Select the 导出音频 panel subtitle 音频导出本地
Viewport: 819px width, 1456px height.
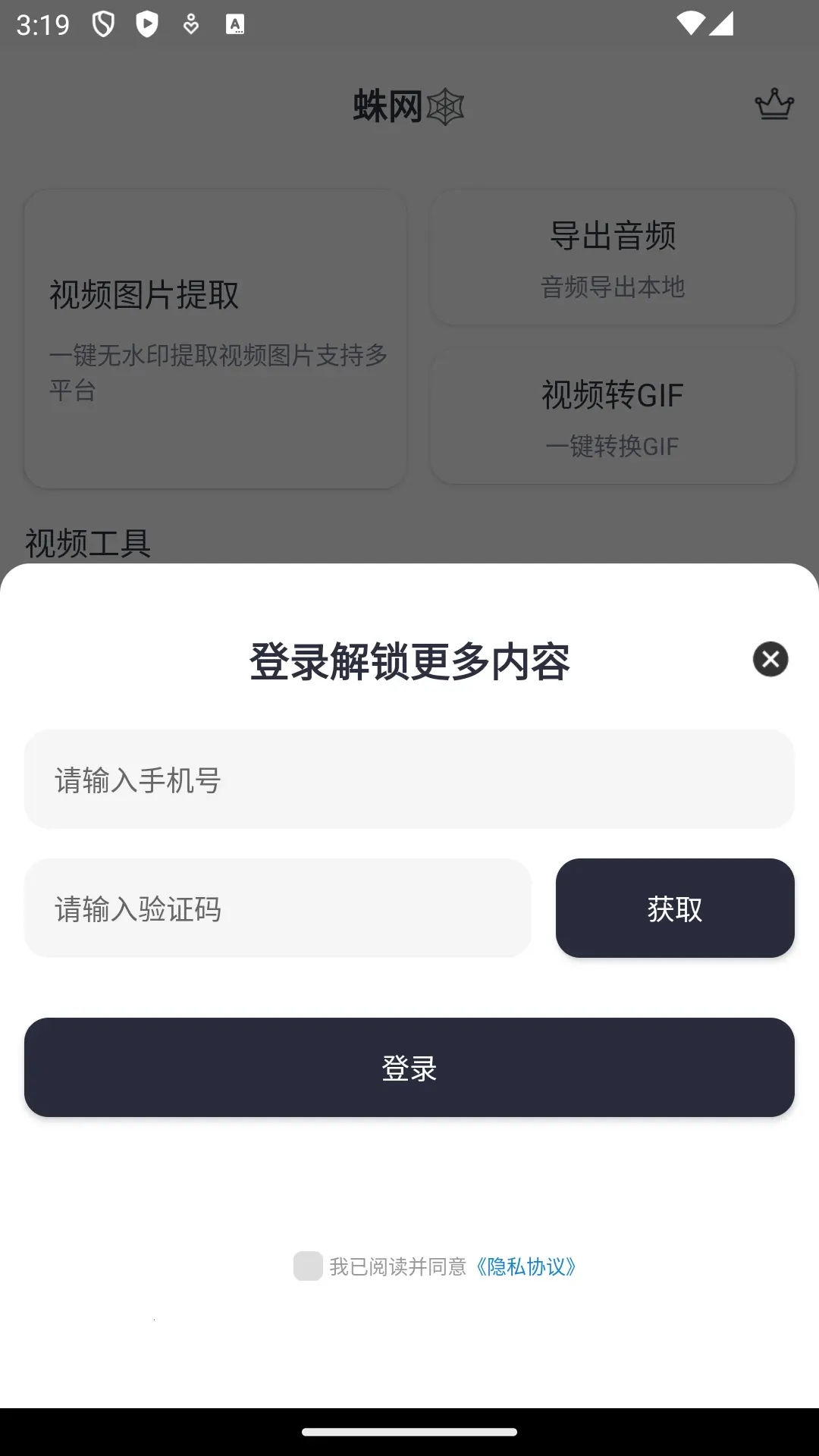610,288
